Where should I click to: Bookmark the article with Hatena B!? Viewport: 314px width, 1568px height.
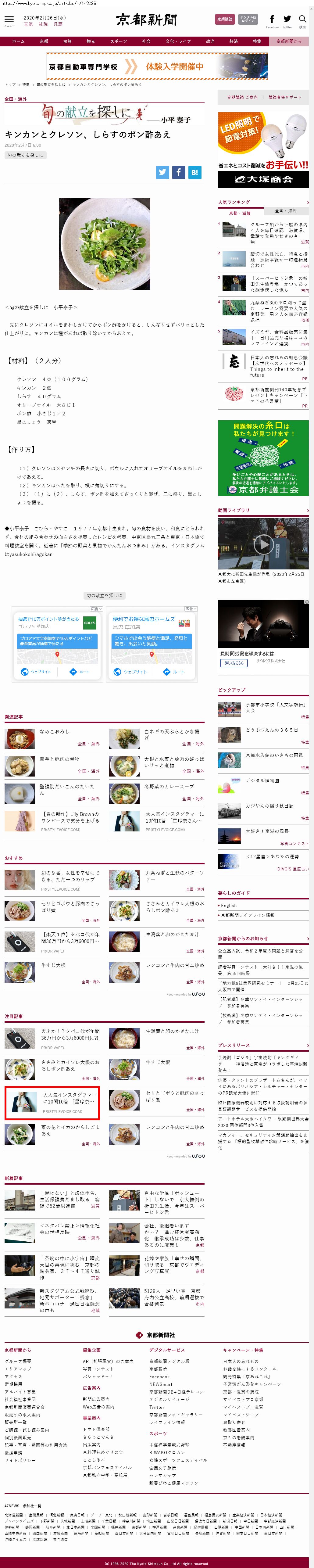pos(194,172)
